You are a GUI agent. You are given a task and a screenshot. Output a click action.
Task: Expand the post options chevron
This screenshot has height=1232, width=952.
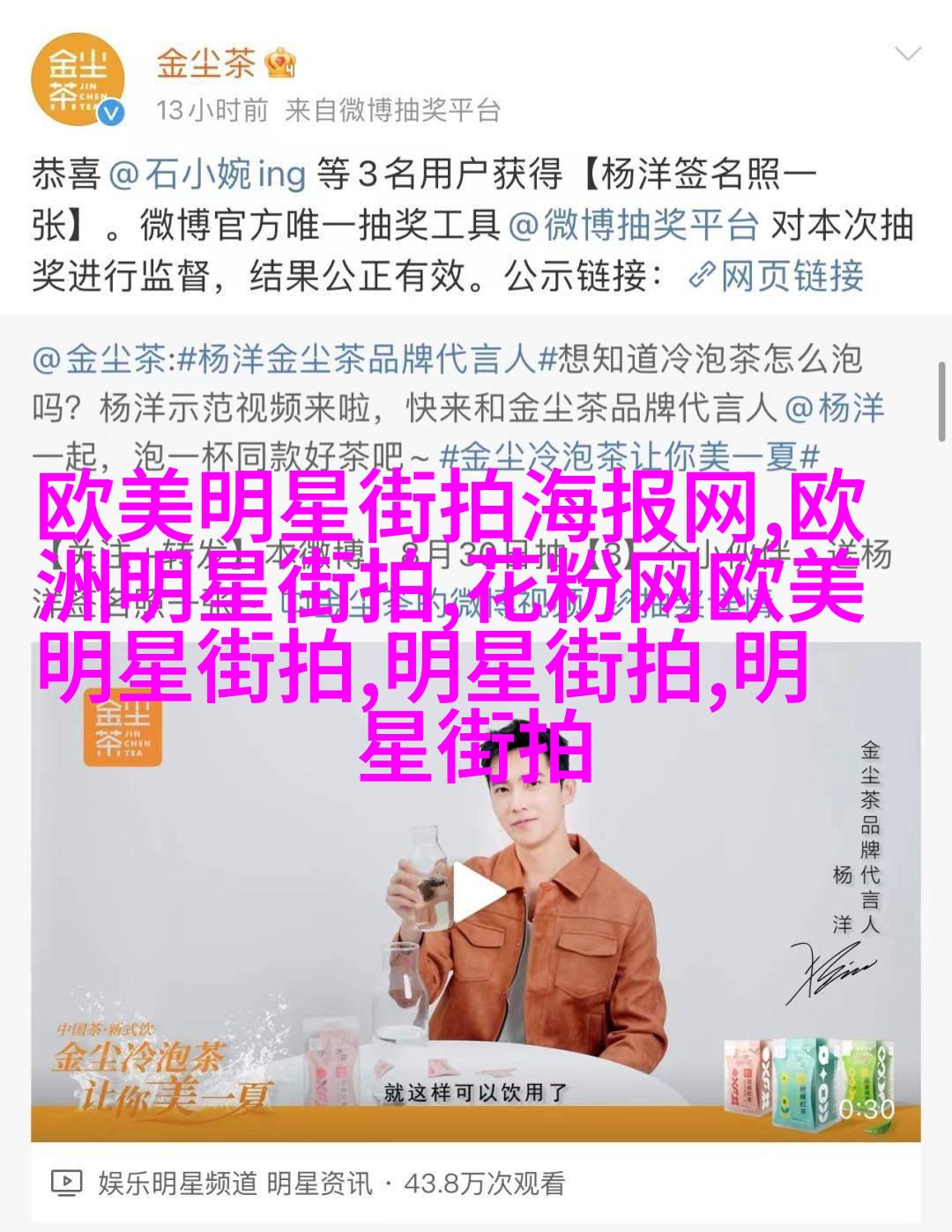[x=908, y=54]
